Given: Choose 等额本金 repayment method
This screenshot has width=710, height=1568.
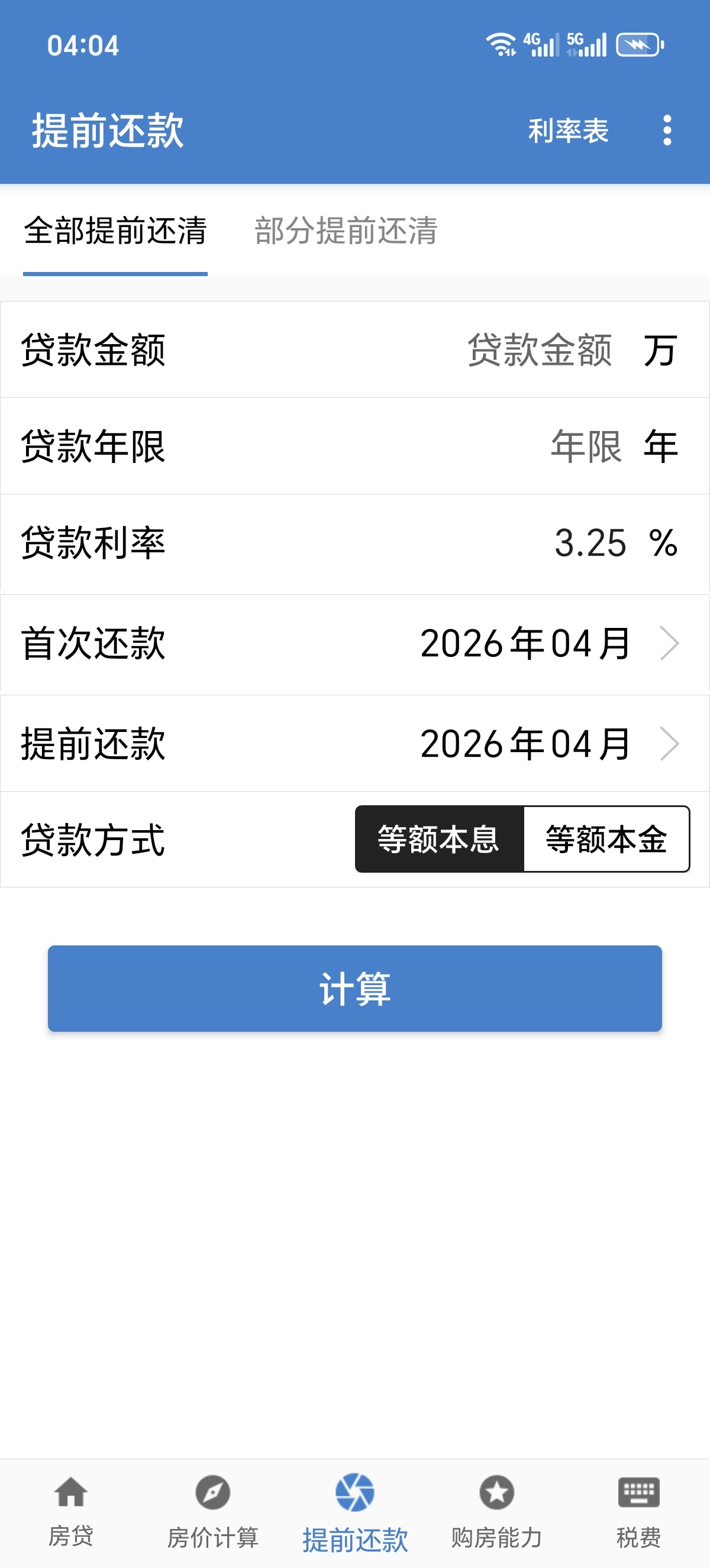Looking at the screenshot, I should coord(606,840).
